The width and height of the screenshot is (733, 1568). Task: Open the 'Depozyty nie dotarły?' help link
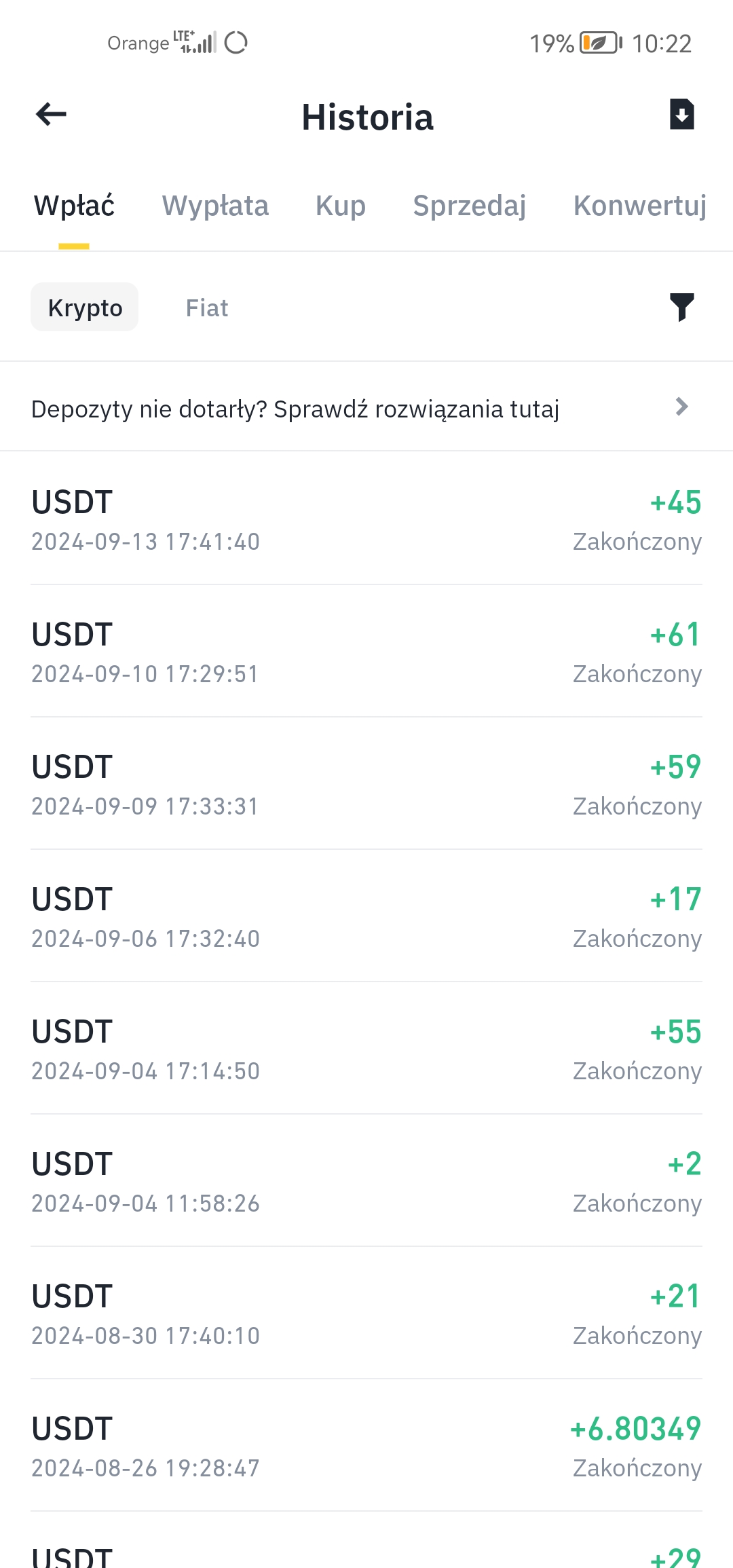pyautogui.click(x=366, y=408)
